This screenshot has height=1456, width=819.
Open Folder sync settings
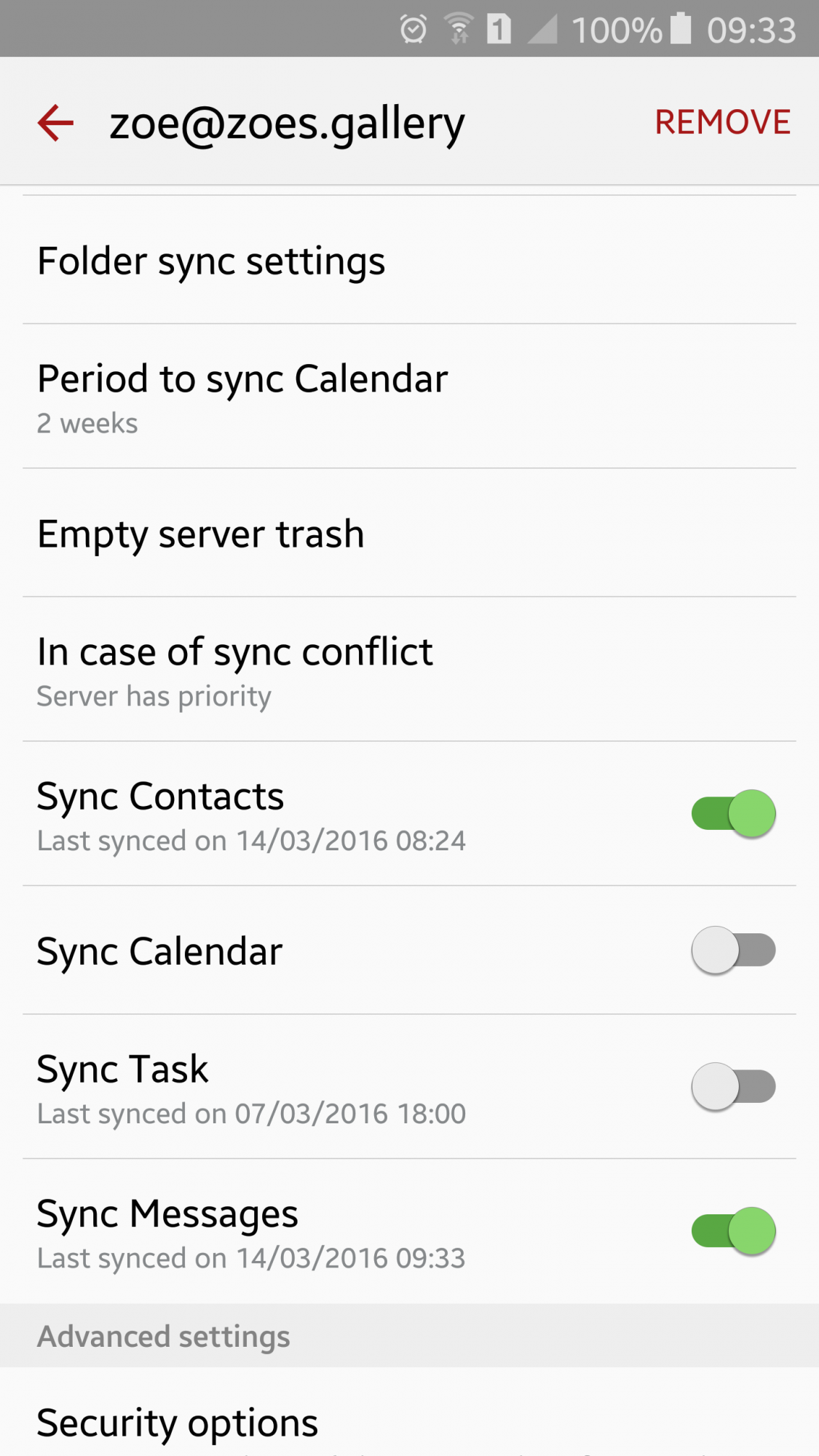point(409,261)
